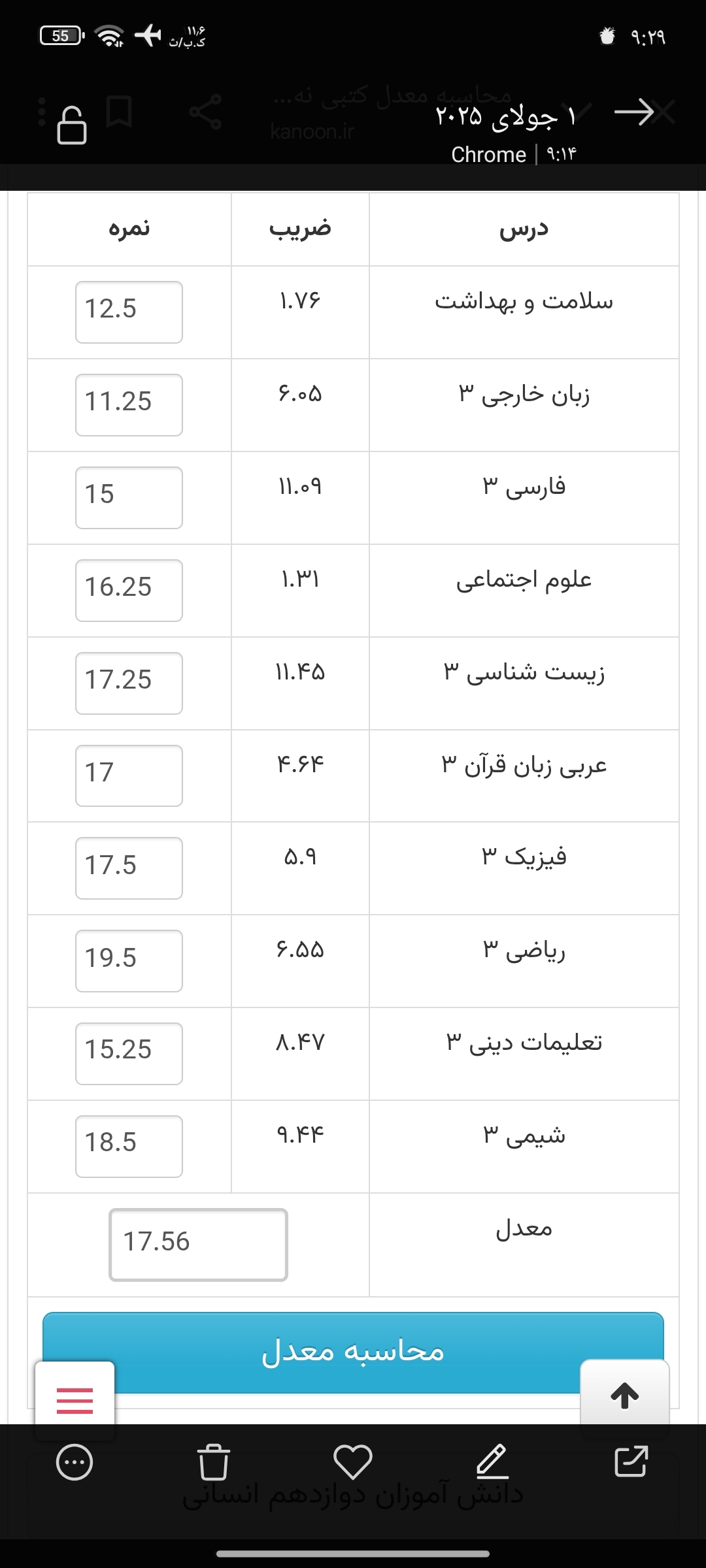The height and width of the screenshot is (1568, 706).
Task: Edit the screenshot with the pencil
Action: (492, 1462)
